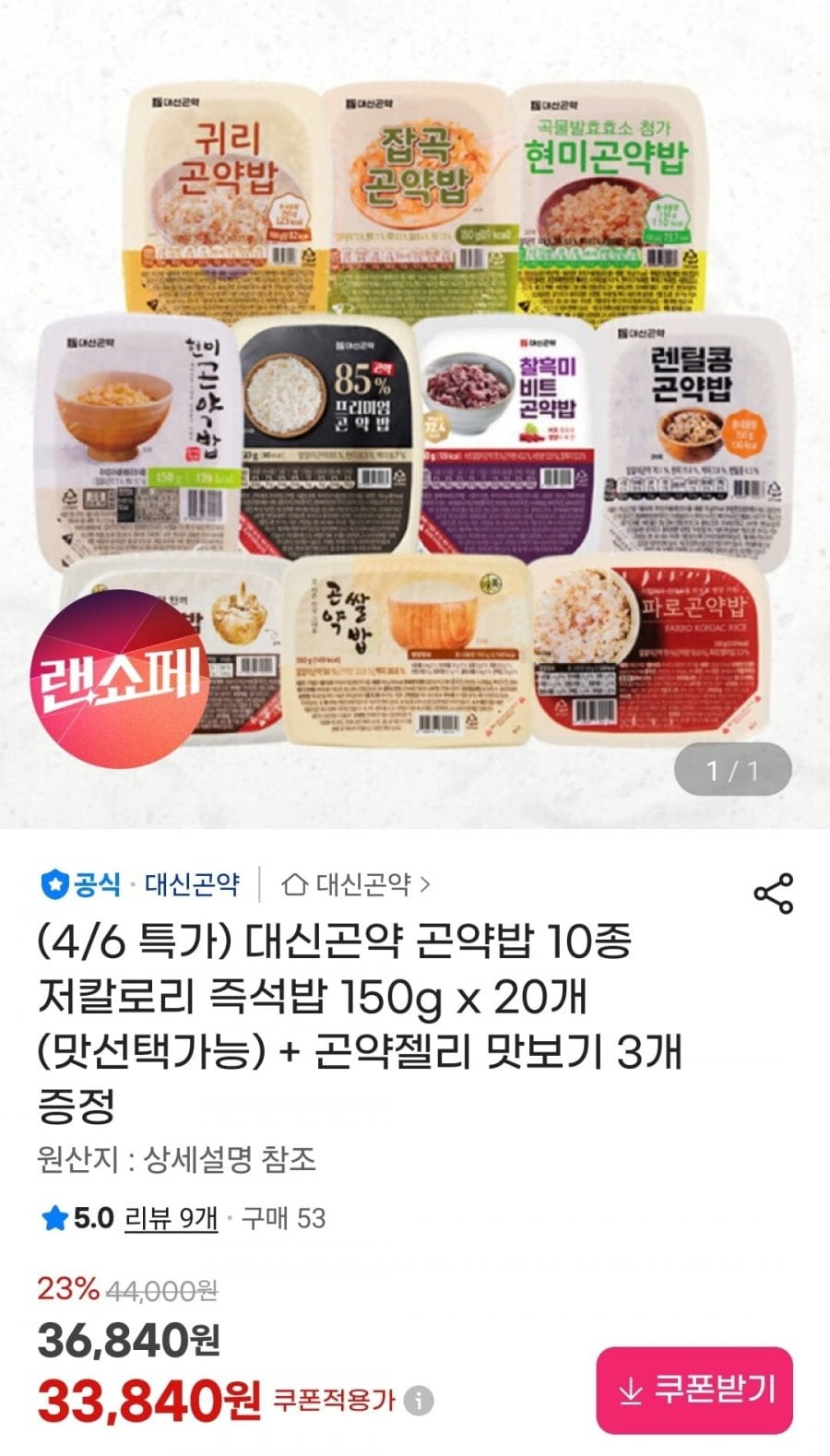Tap the 공식 대신곤약 official badge
This screenshot has width=830, height=1456.
[139, 885]
